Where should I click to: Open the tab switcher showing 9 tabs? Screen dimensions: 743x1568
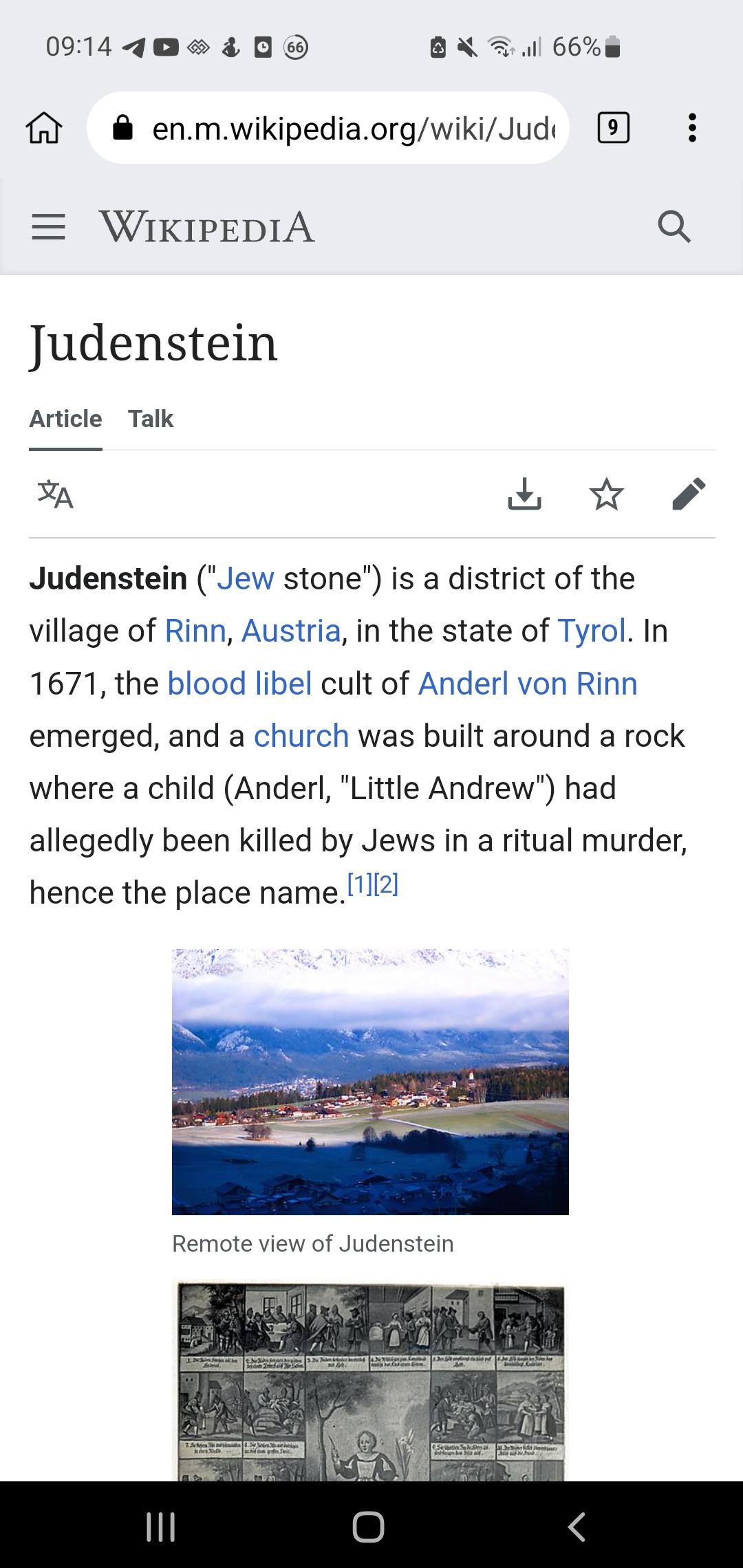coord(614,128)
